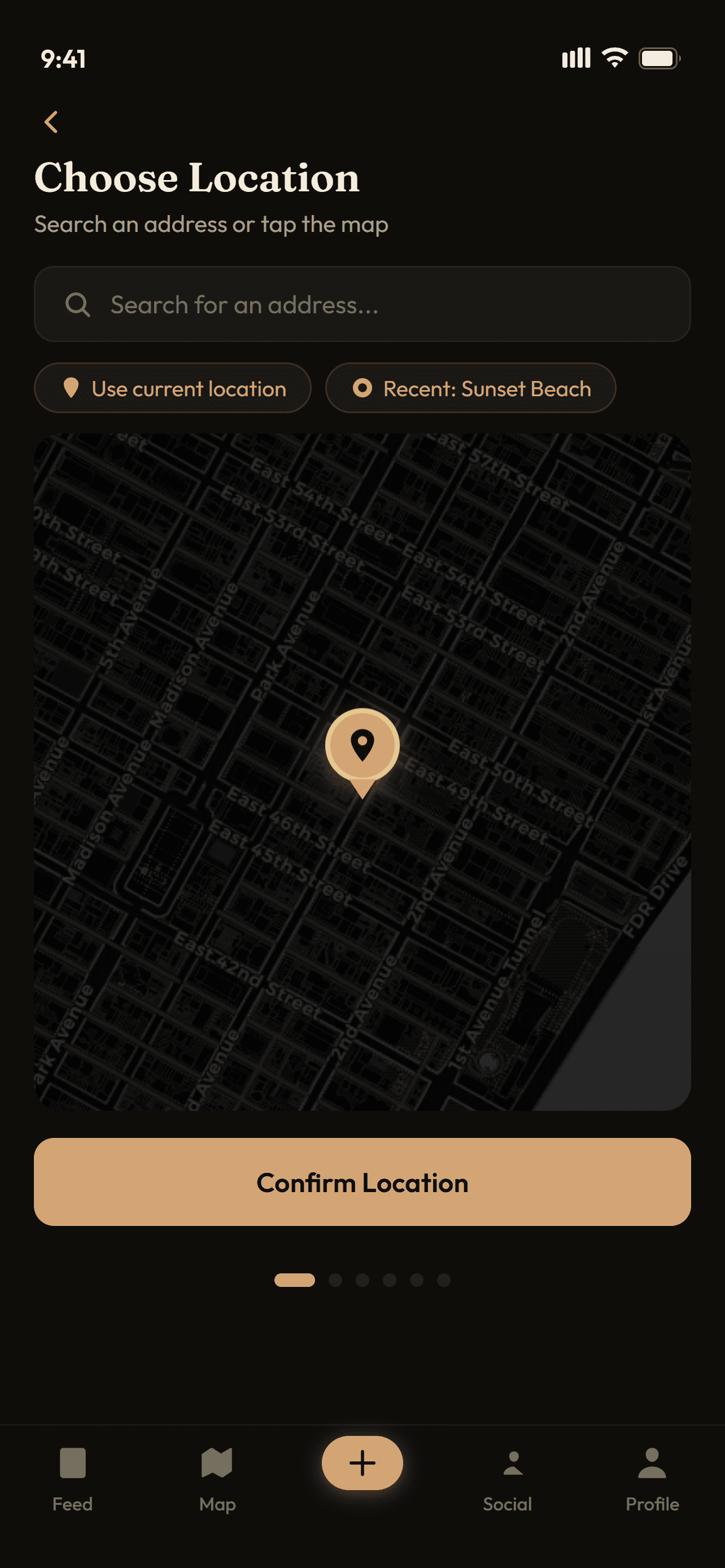Go back using the chevron arrow

(53, 122)
